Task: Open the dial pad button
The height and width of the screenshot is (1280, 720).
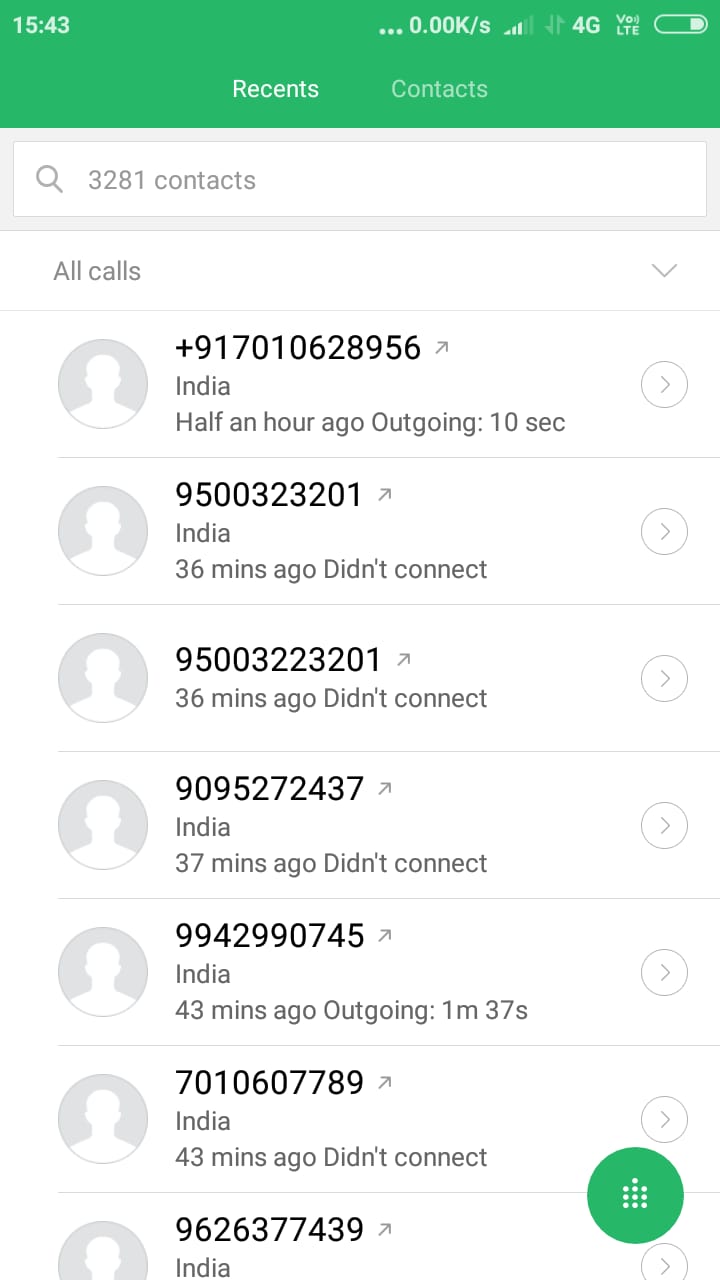Action: (x=635, y=1195)
